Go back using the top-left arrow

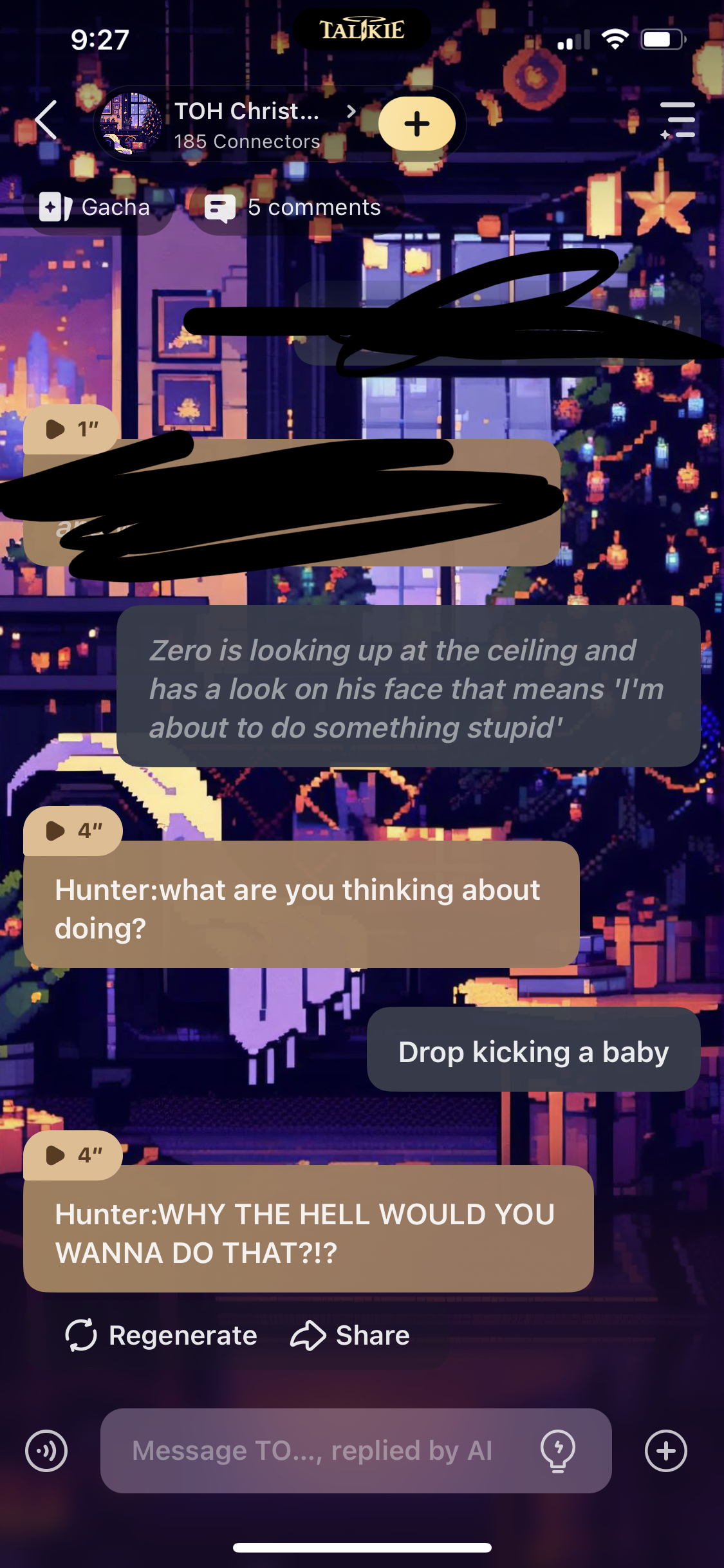(46, 120)
